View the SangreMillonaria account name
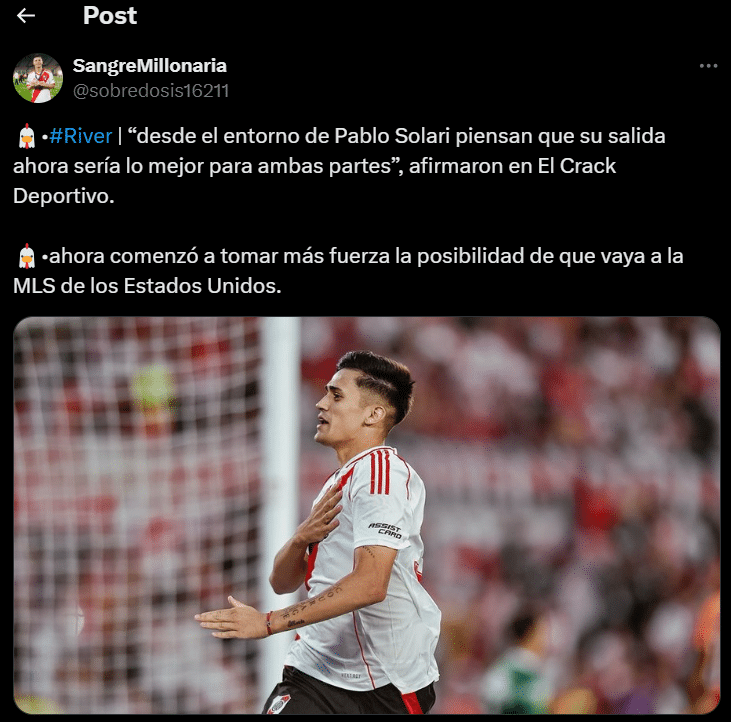Viewport: 731px width, 722px height. (x=150, y=66)
